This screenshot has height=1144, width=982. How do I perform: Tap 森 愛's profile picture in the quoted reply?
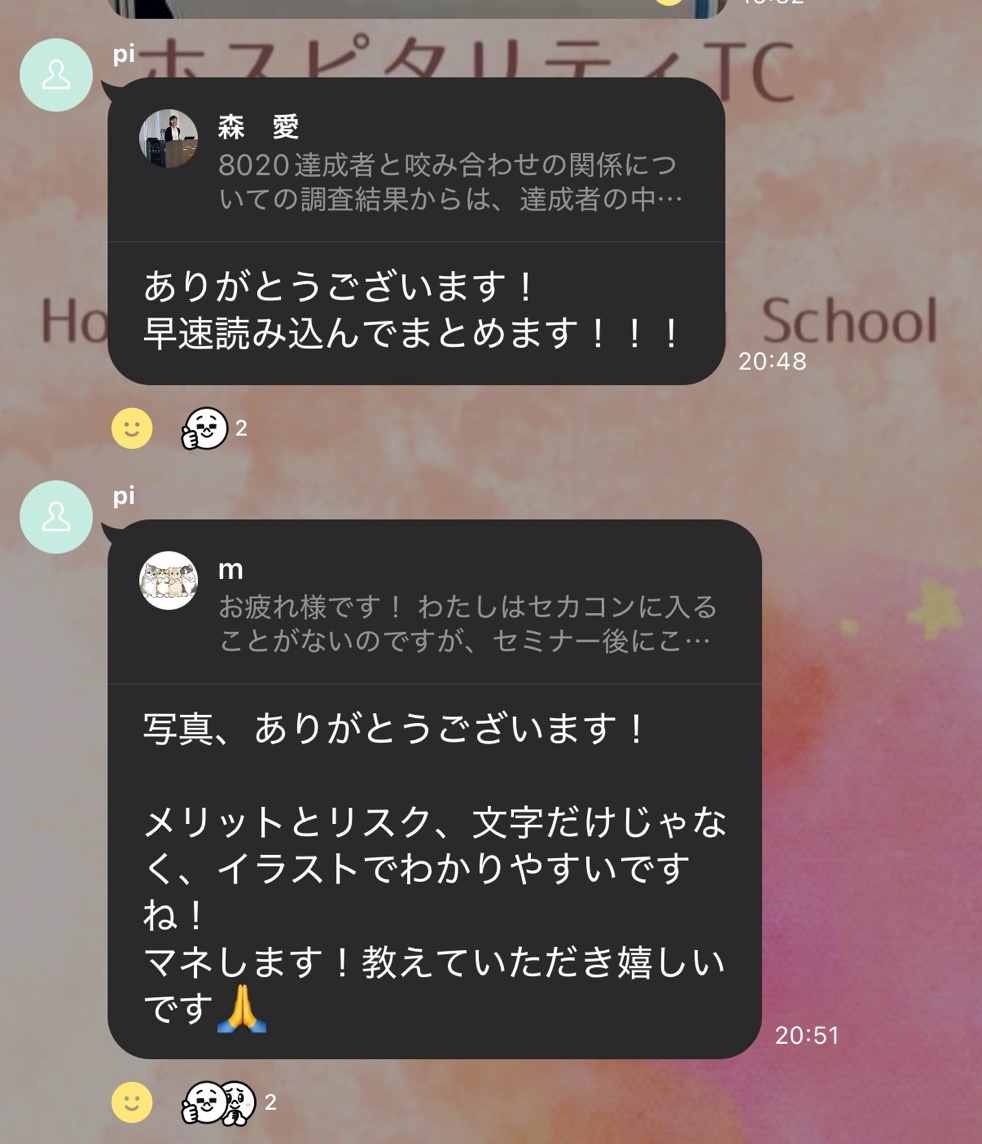(168, 137)
